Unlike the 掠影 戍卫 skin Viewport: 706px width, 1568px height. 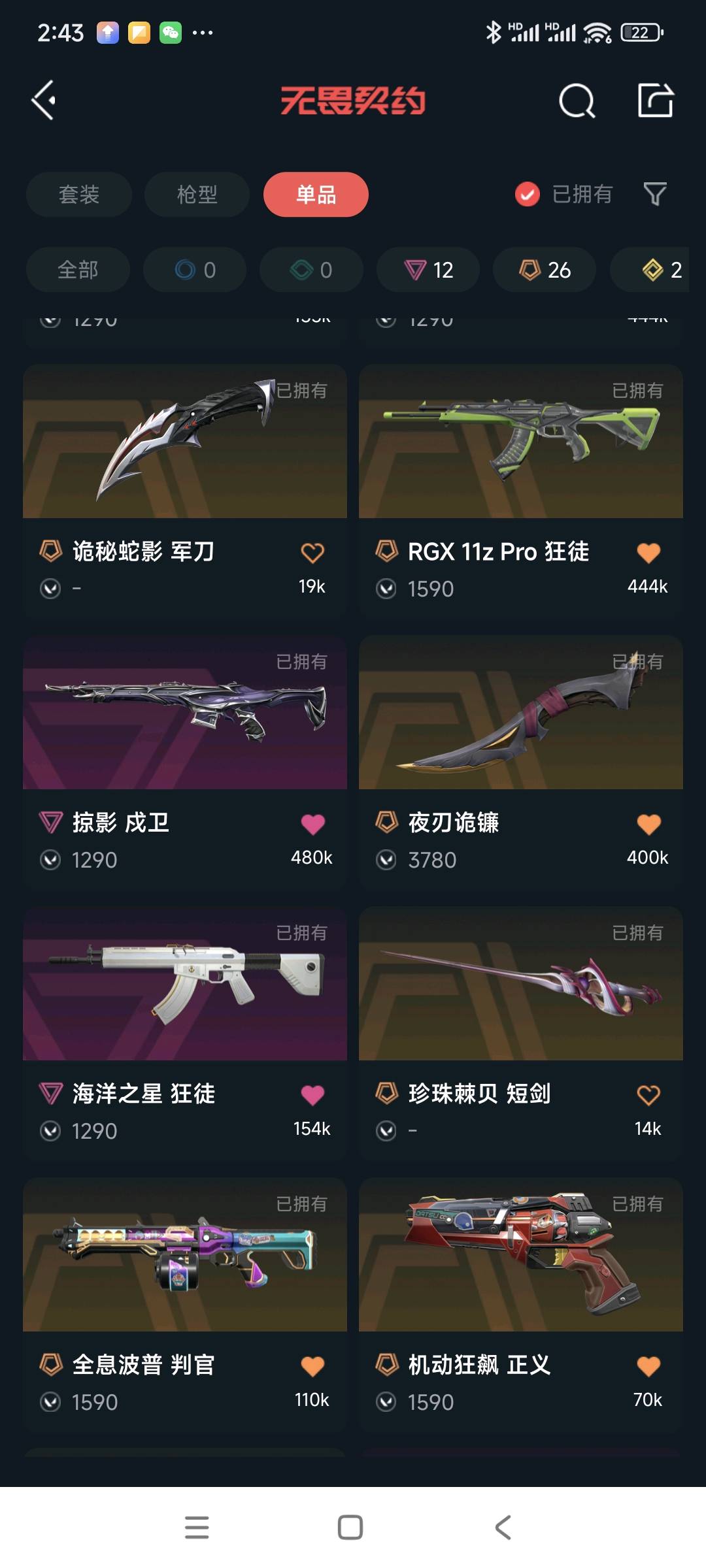point(312,824)
